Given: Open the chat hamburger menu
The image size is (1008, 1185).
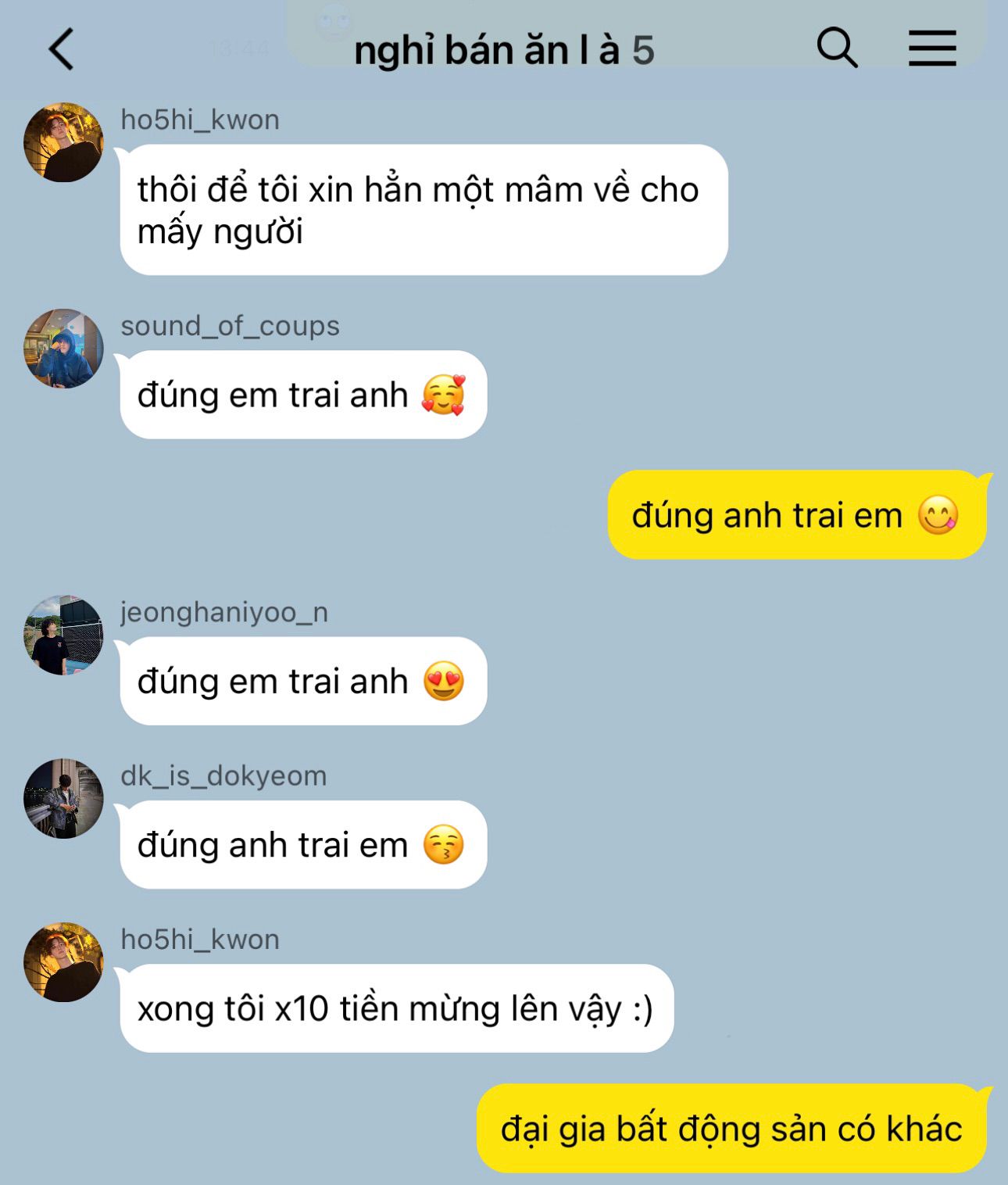Looking at the screenshot, I should point(931,48).
